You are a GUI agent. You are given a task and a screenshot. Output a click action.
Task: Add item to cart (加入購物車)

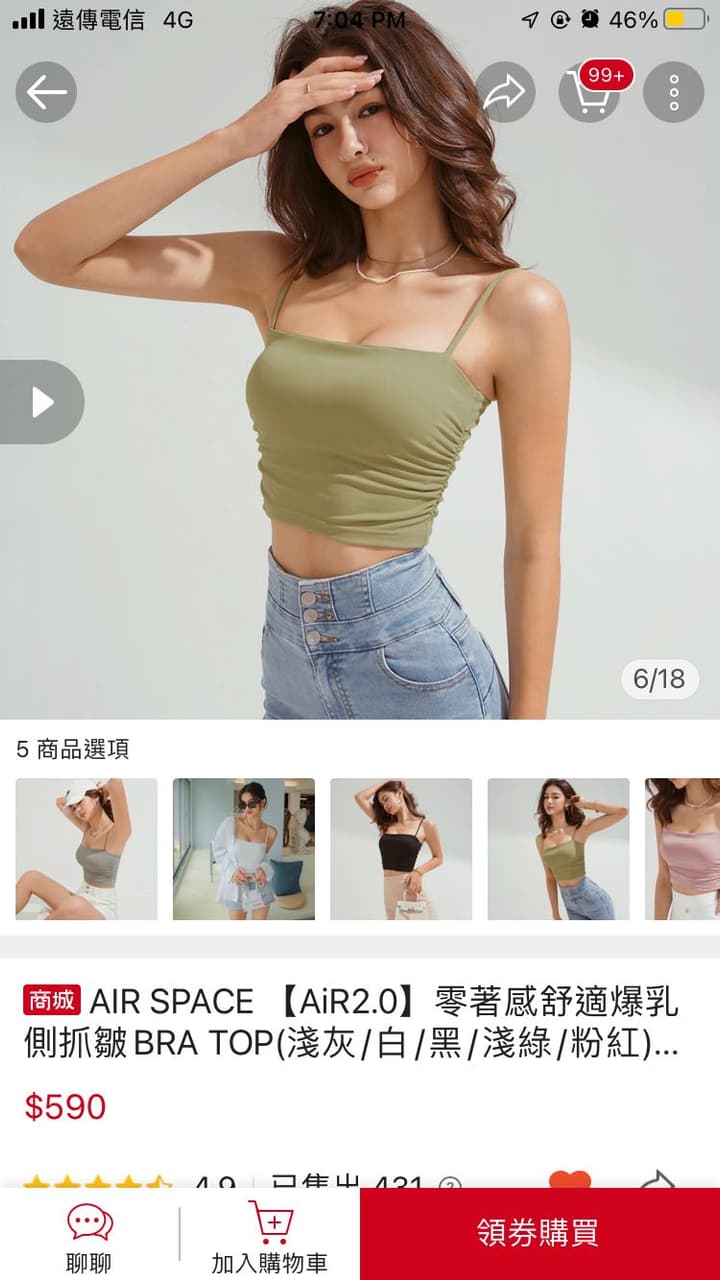tap(269, 1238)
